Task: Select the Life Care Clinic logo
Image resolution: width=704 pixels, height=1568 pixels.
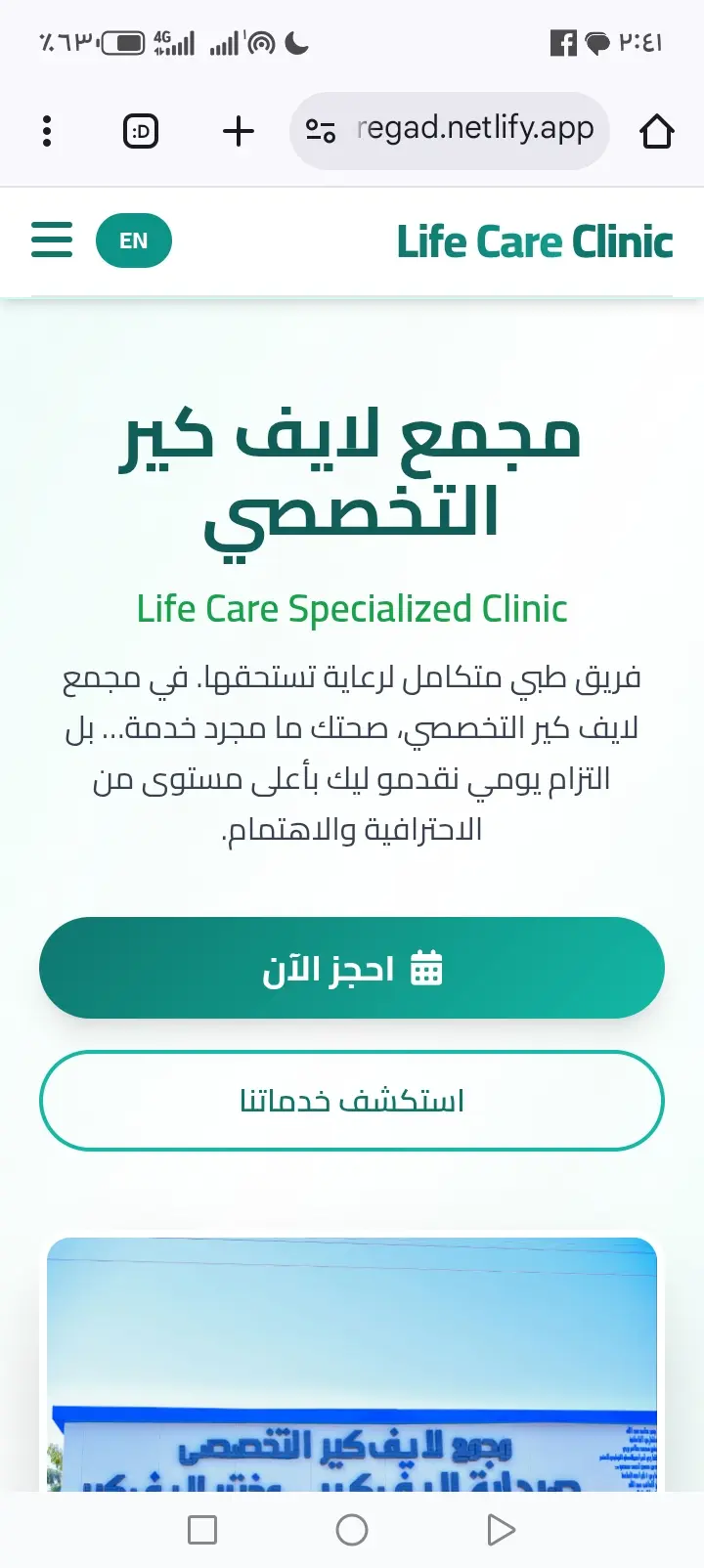Action: [534, 240]
